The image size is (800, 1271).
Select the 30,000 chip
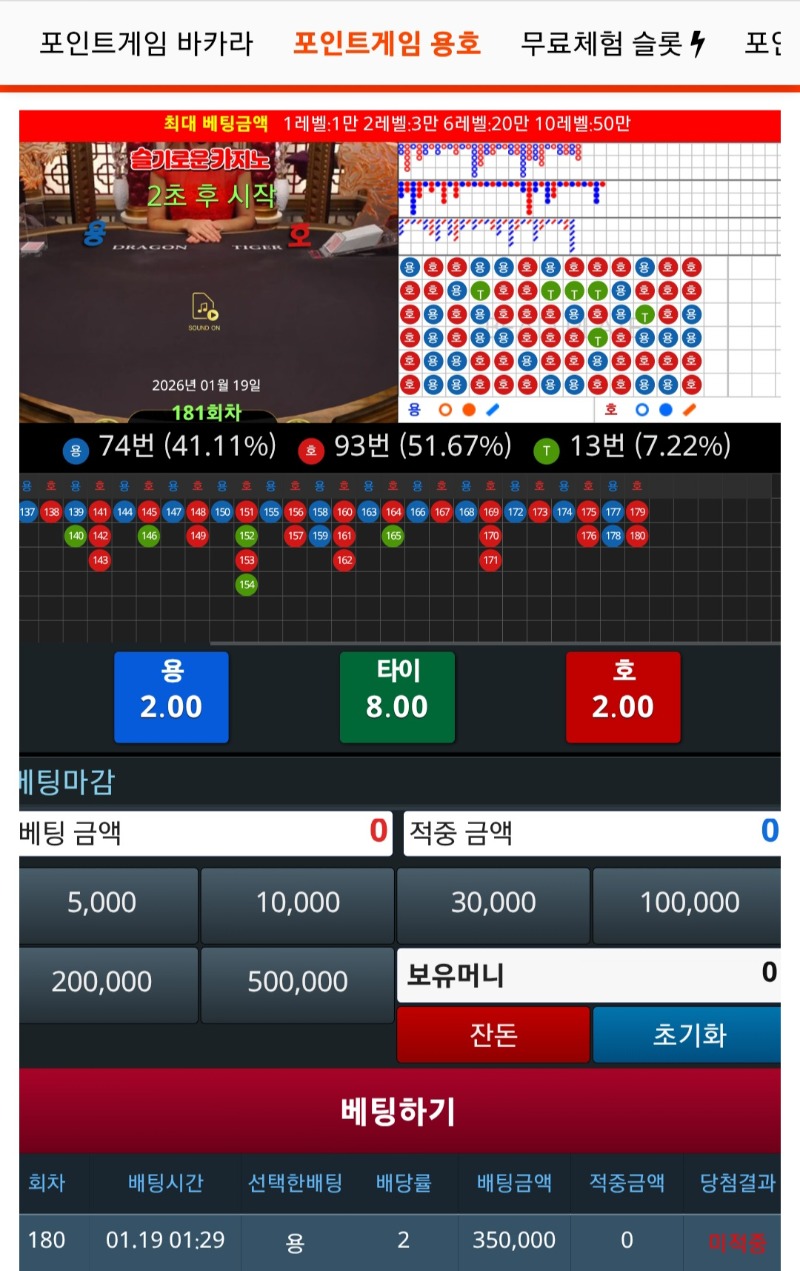[493, 904]
